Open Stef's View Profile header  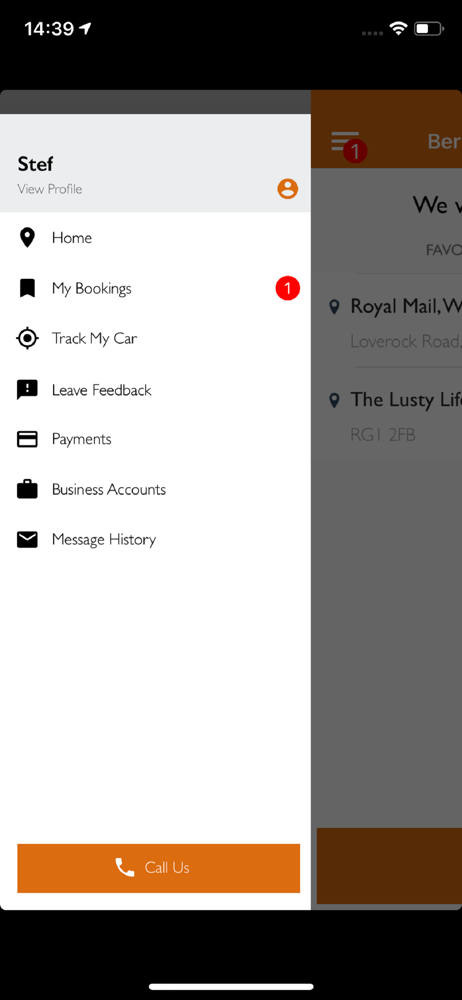(155, 163)
